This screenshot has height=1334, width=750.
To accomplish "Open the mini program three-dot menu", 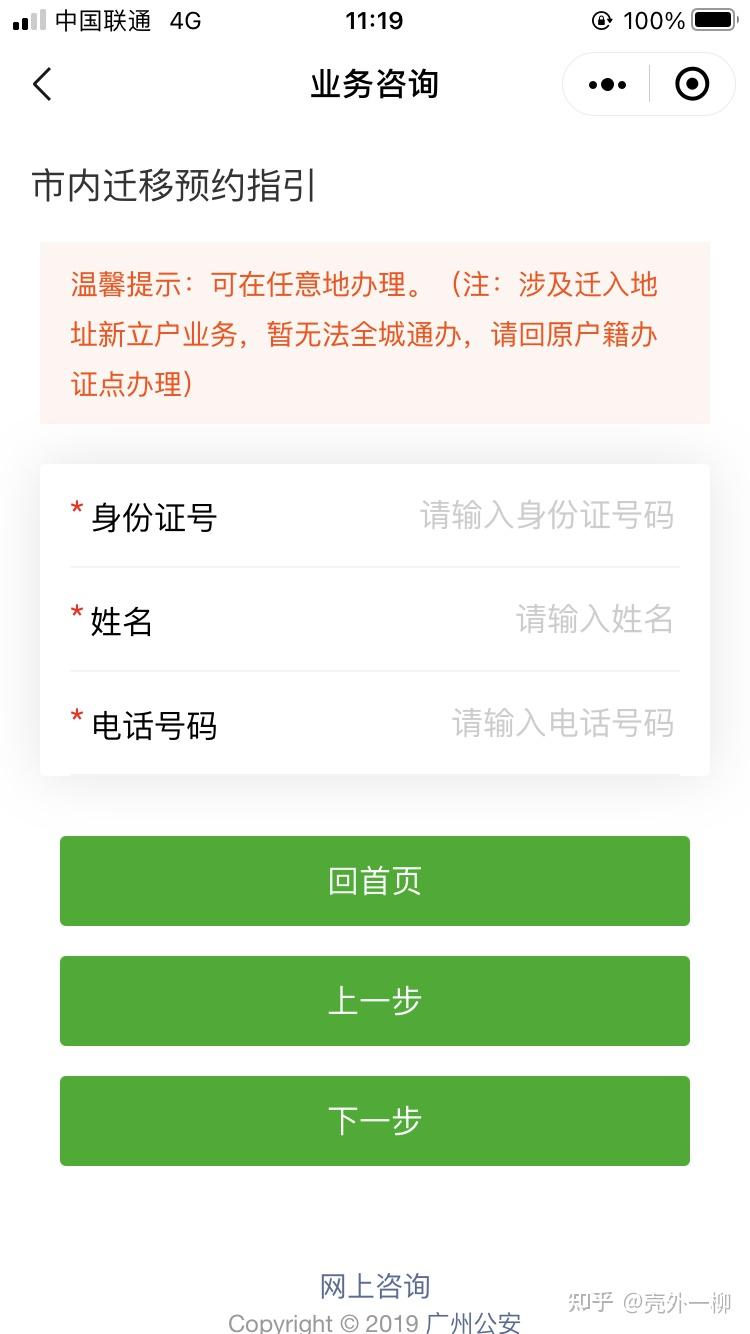I will pos(607,85).
